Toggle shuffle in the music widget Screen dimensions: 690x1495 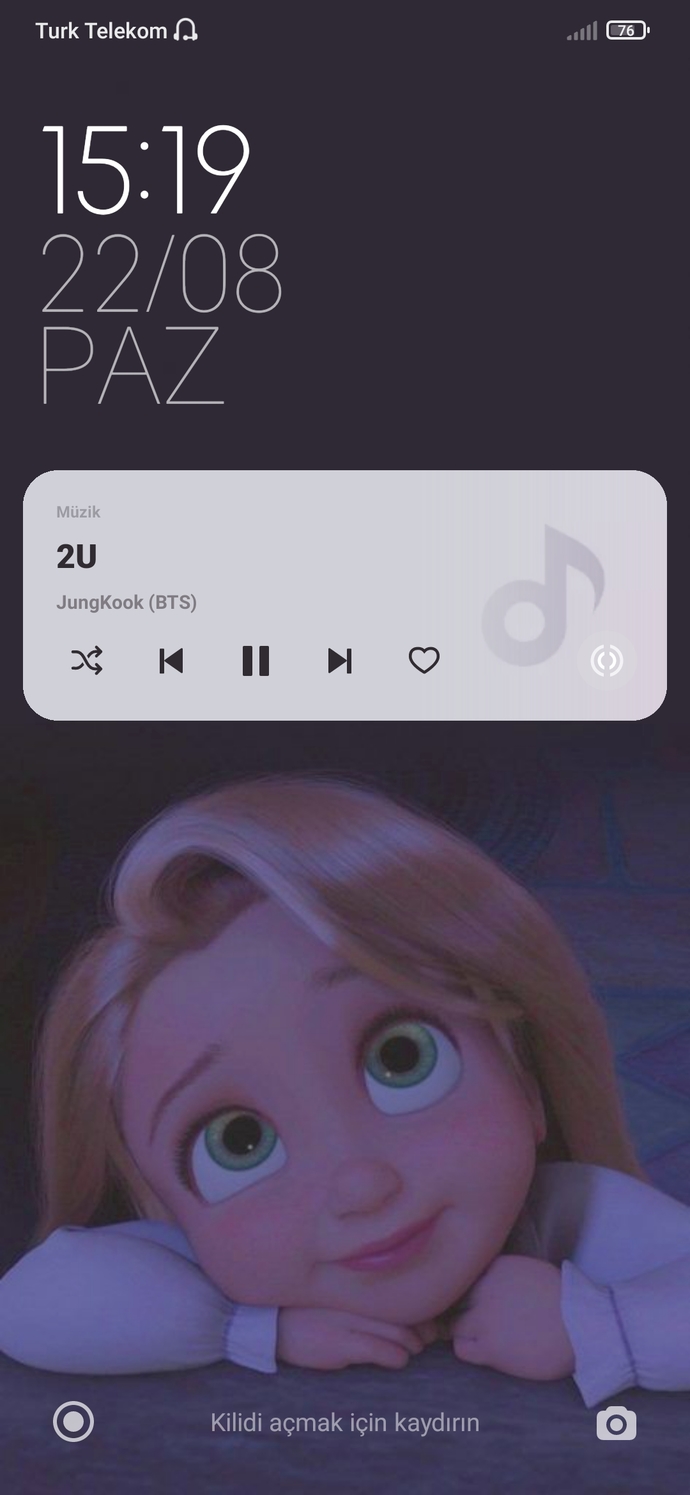click(87, 660)
